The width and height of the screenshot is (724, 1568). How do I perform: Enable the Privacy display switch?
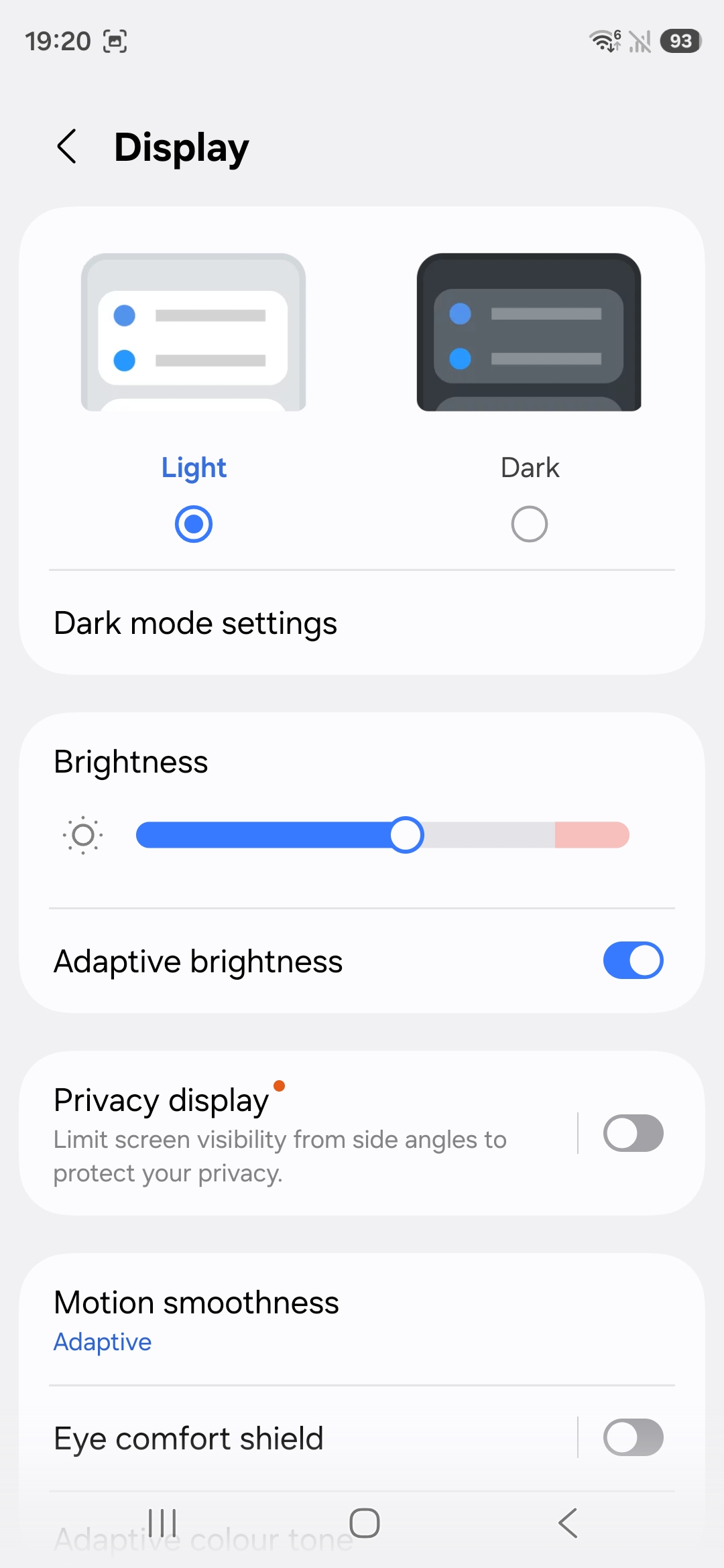pyautogui.click(x=632, y=1133)
